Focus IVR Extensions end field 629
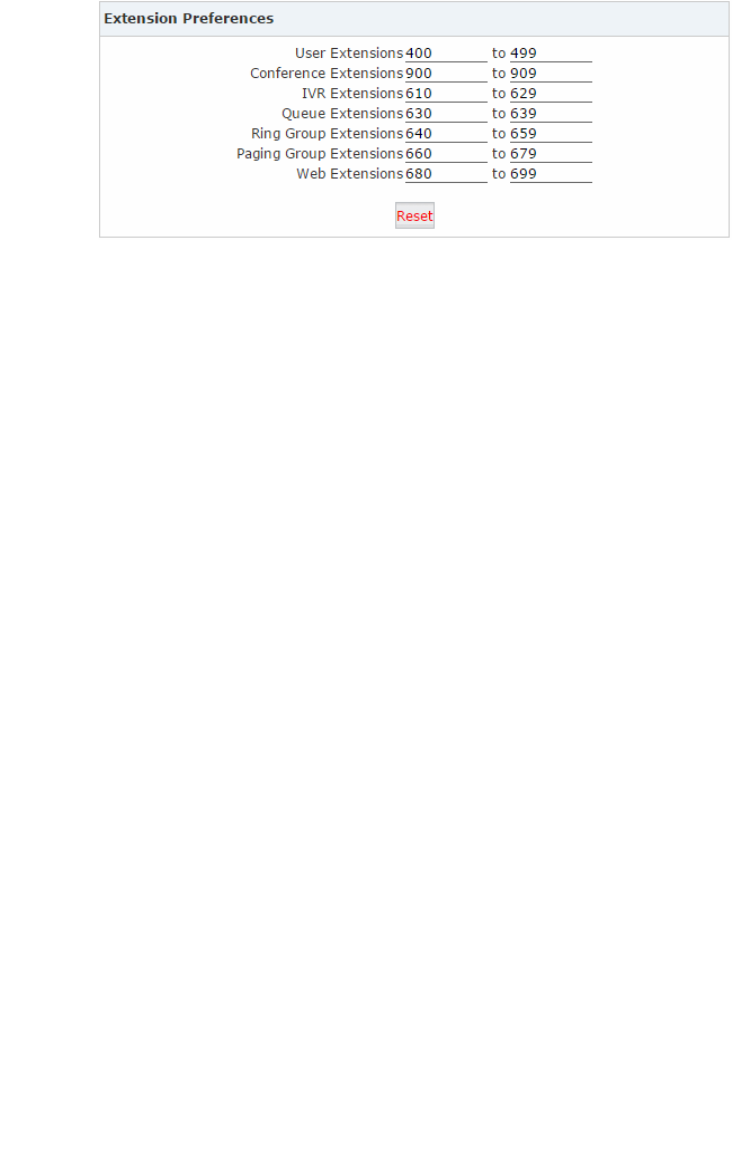This screenshot has height=1175, width=732. pos(550,93)
